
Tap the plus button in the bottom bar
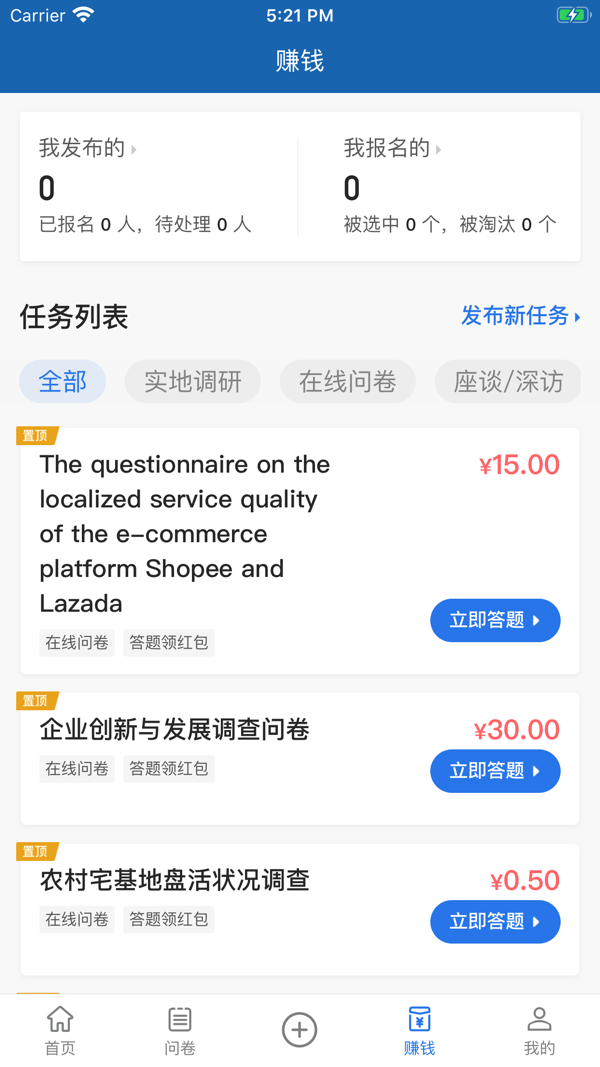[x=300, y=1030]
